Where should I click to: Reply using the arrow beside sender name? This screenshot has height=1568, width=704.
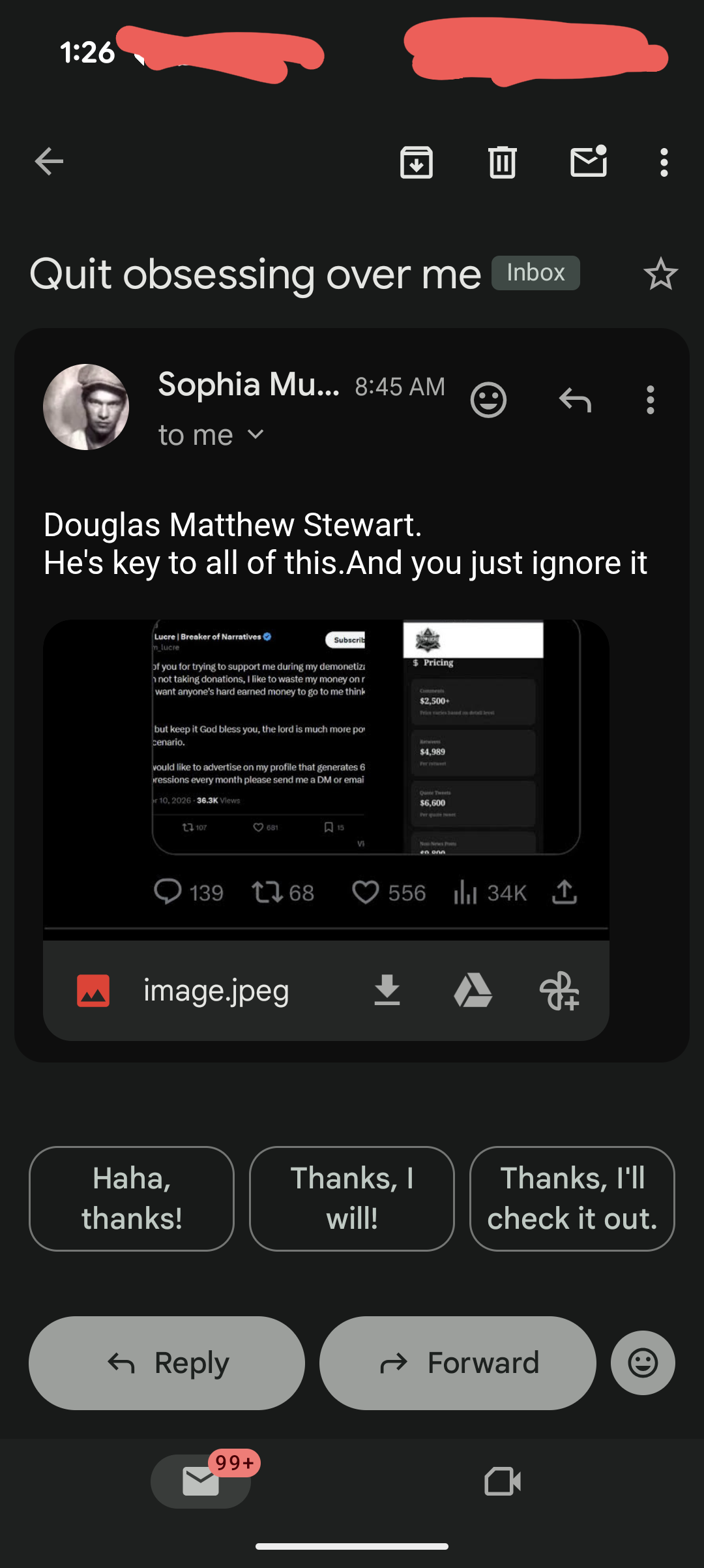point(575,400)
